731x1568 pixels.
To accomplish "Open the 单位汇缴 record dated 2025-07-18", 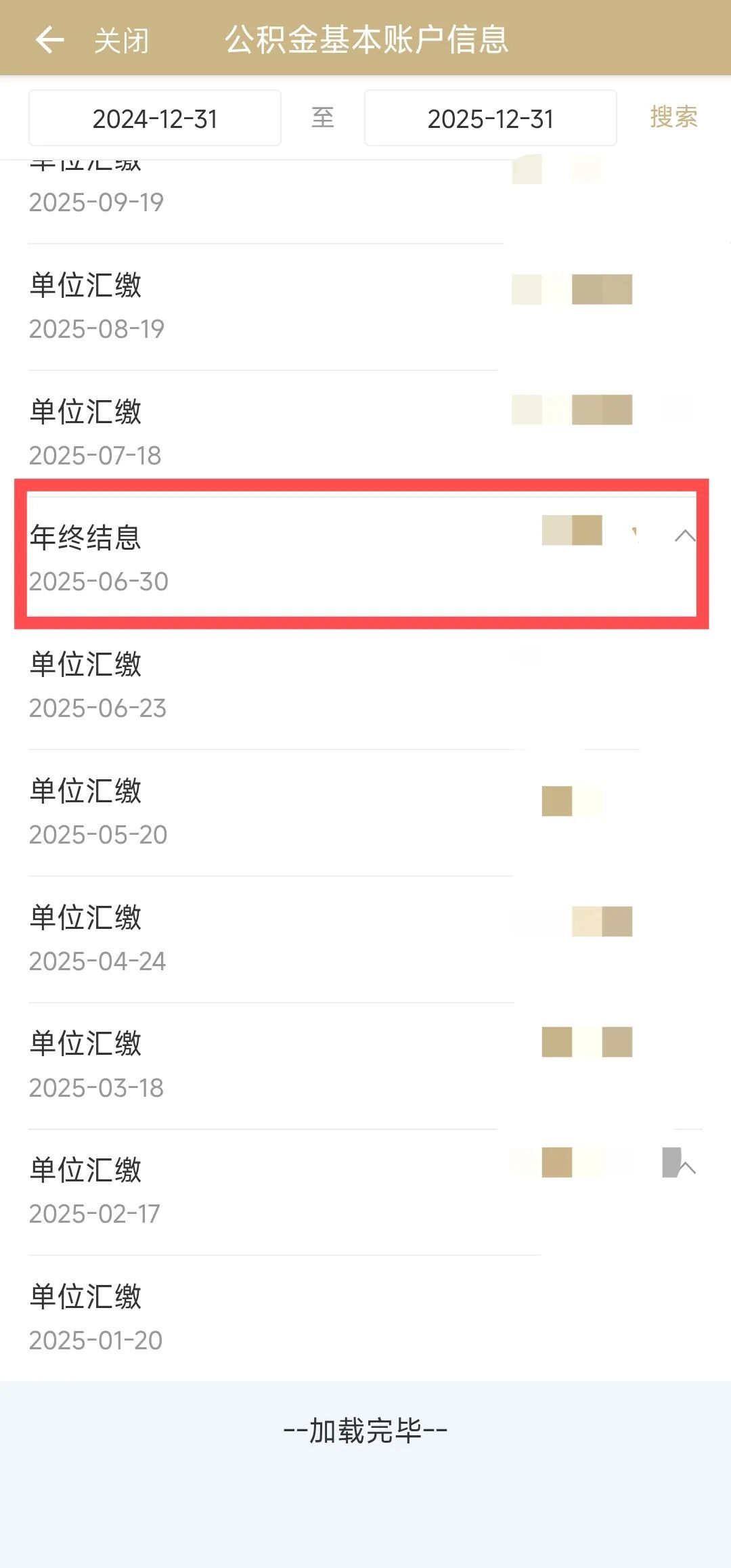I will pos(271,432).
